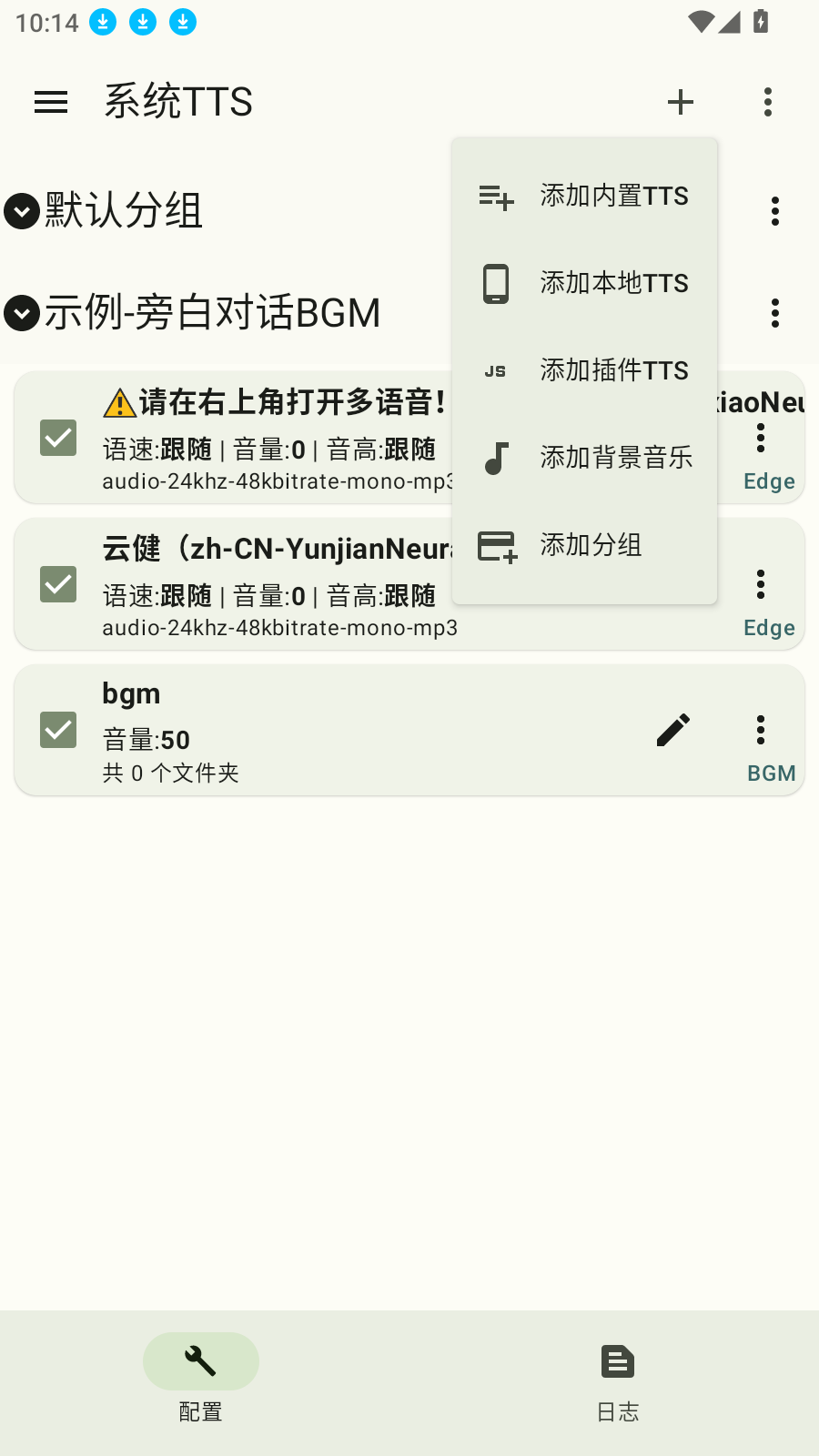Select 添加内置TTS from the popup menu
This screenshot has height=1456, width=819.
(x=584, y=196)
